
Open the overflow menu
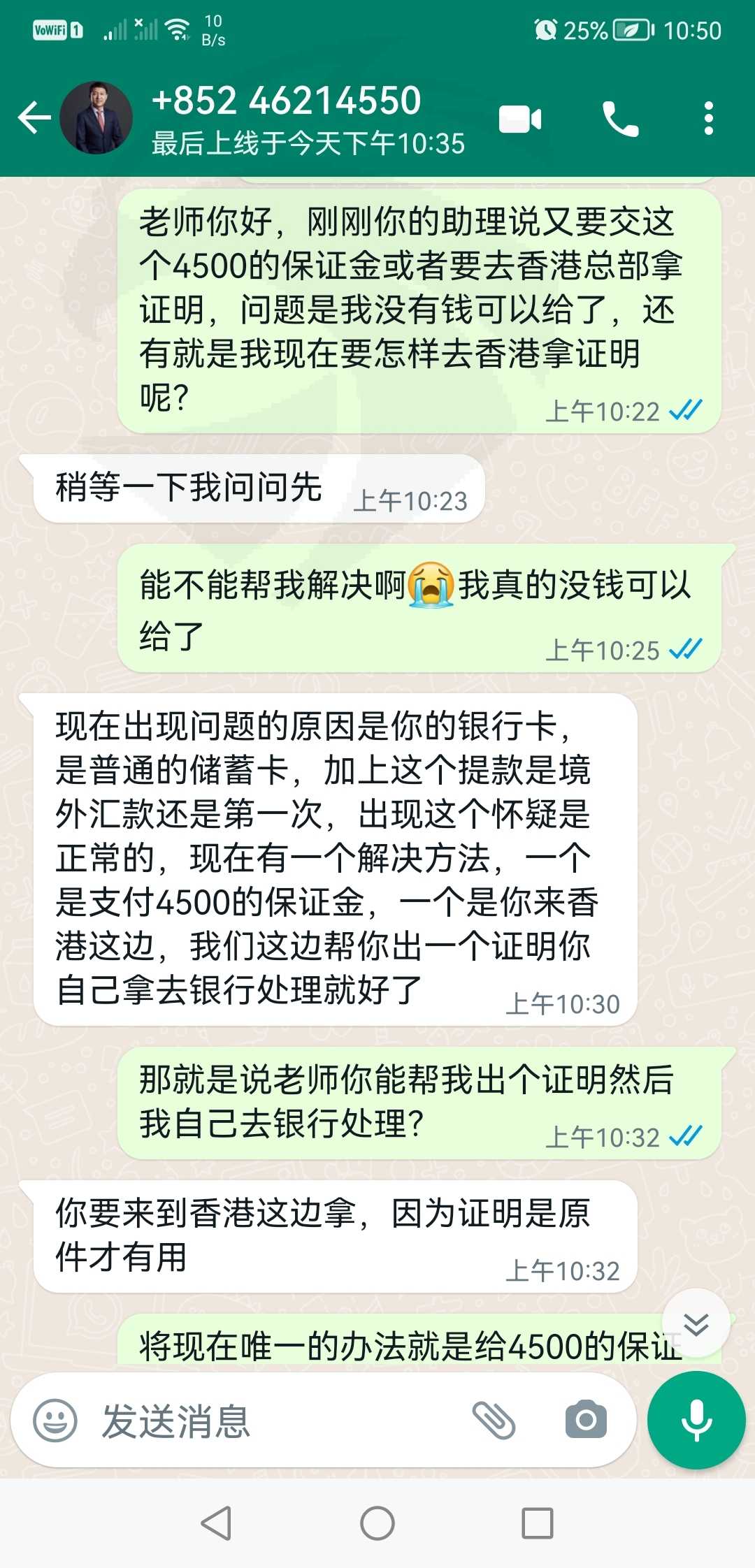click(709, 119)
